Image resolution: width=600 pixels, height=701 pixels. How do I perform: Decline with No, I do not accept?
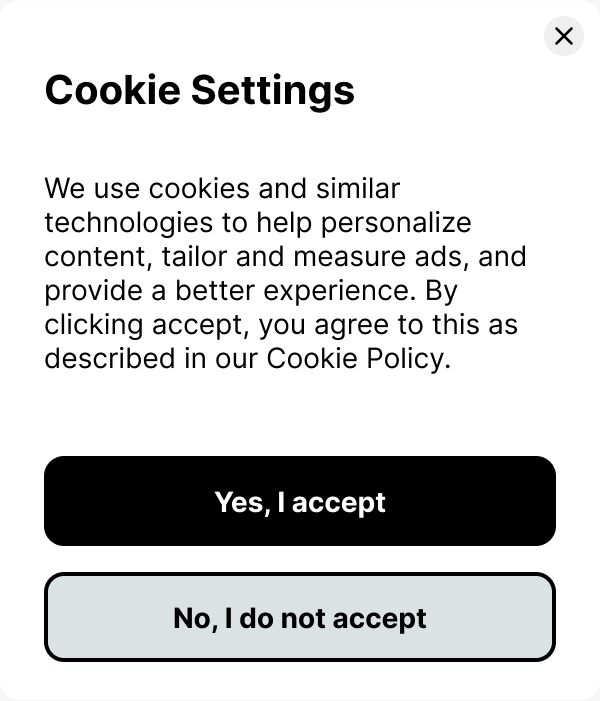click(x=300, y=617)
